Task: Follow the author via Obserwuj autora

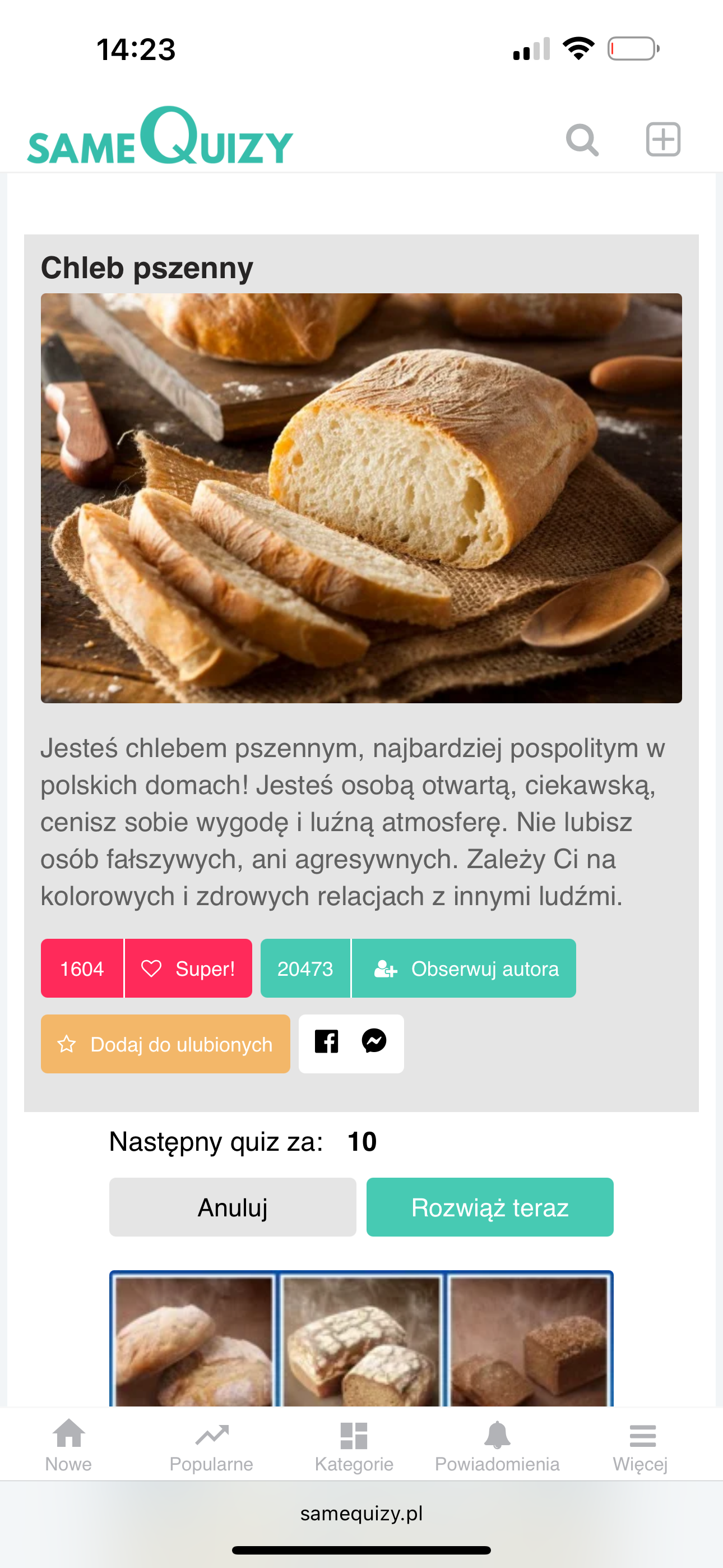Action: click(464, 968)
